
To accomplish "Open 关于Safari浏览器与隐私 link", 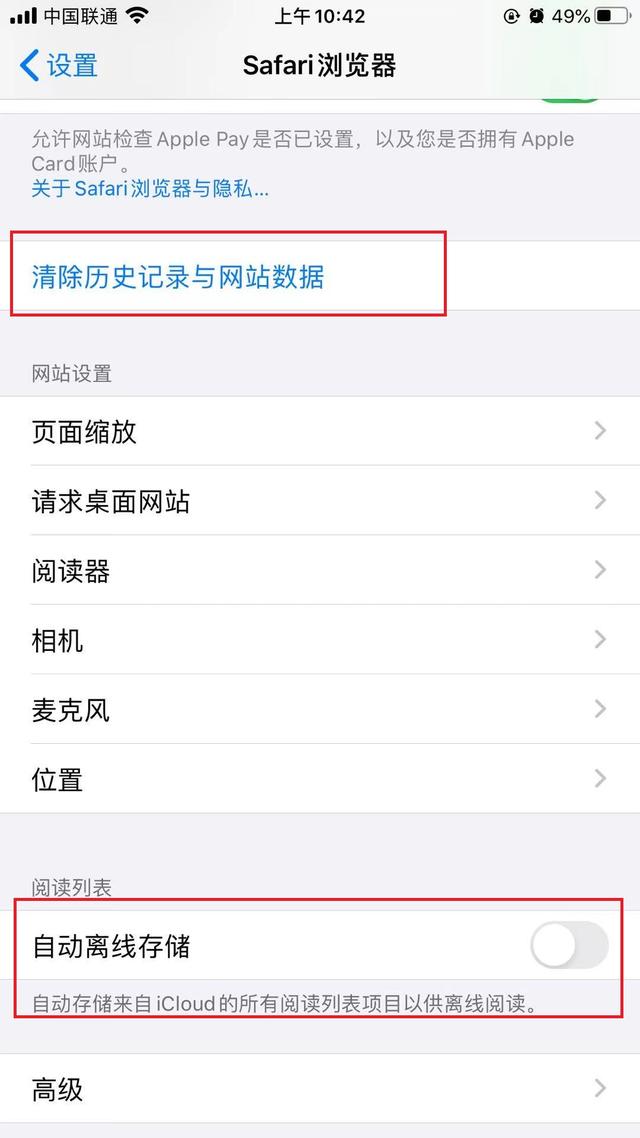I will 149,189.
